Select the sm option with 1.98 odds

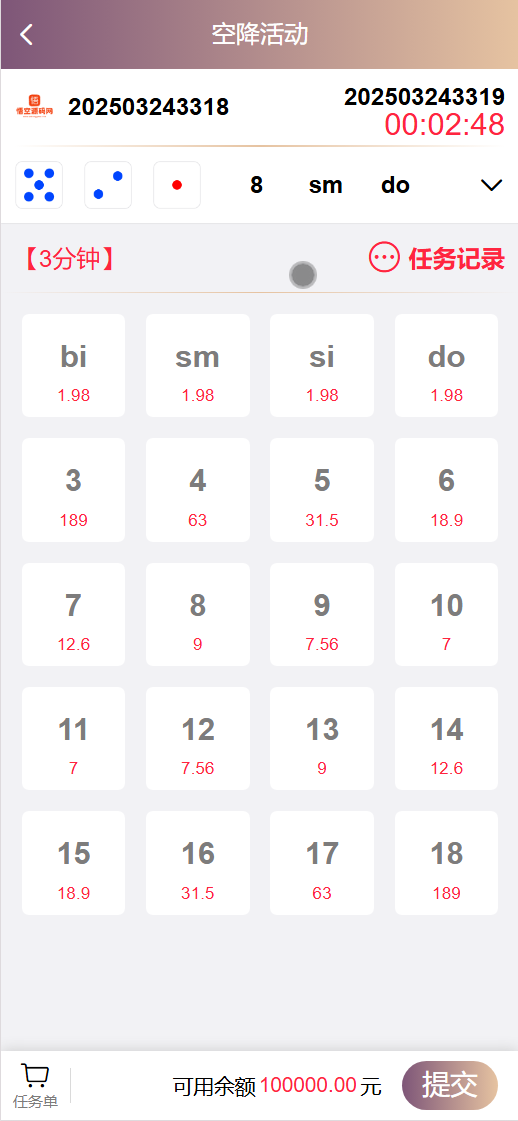pyautogui.click(x=198, y=365)
